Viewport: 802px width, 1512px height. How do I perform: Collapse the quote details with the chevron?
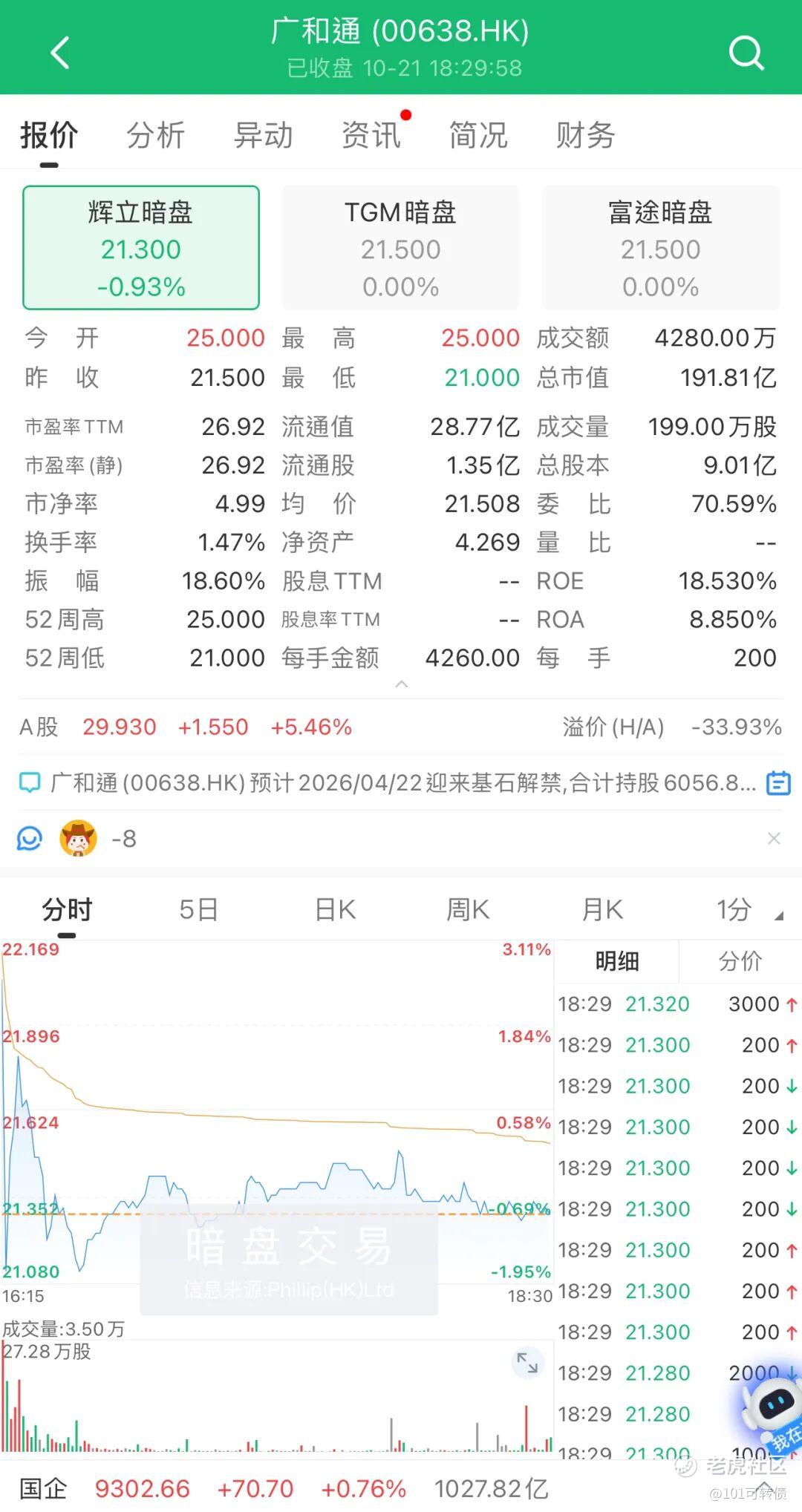click(402, 684)
